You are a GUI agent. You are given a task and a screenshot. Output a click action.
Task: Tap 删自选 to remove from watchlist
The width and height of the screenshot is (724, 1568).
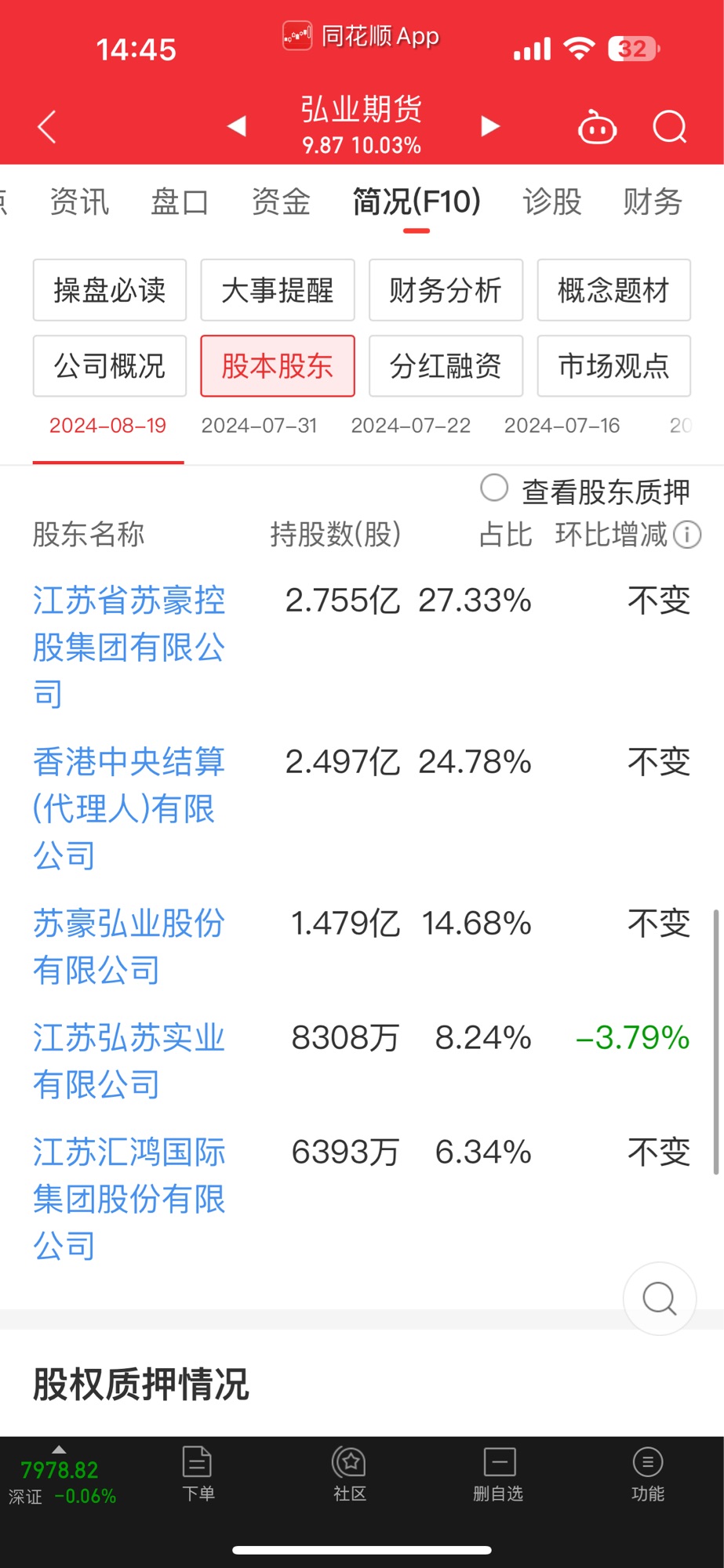(x=498, y=1474)
